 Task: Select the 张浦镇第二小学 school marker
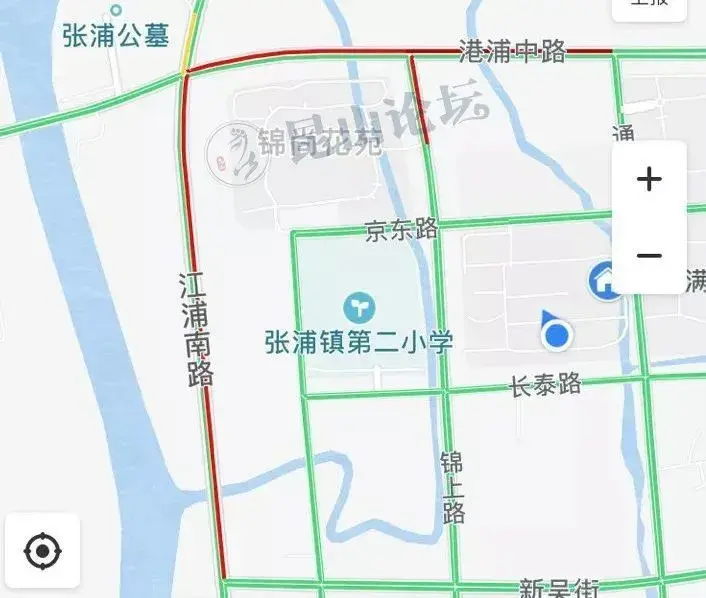(357, 304)
